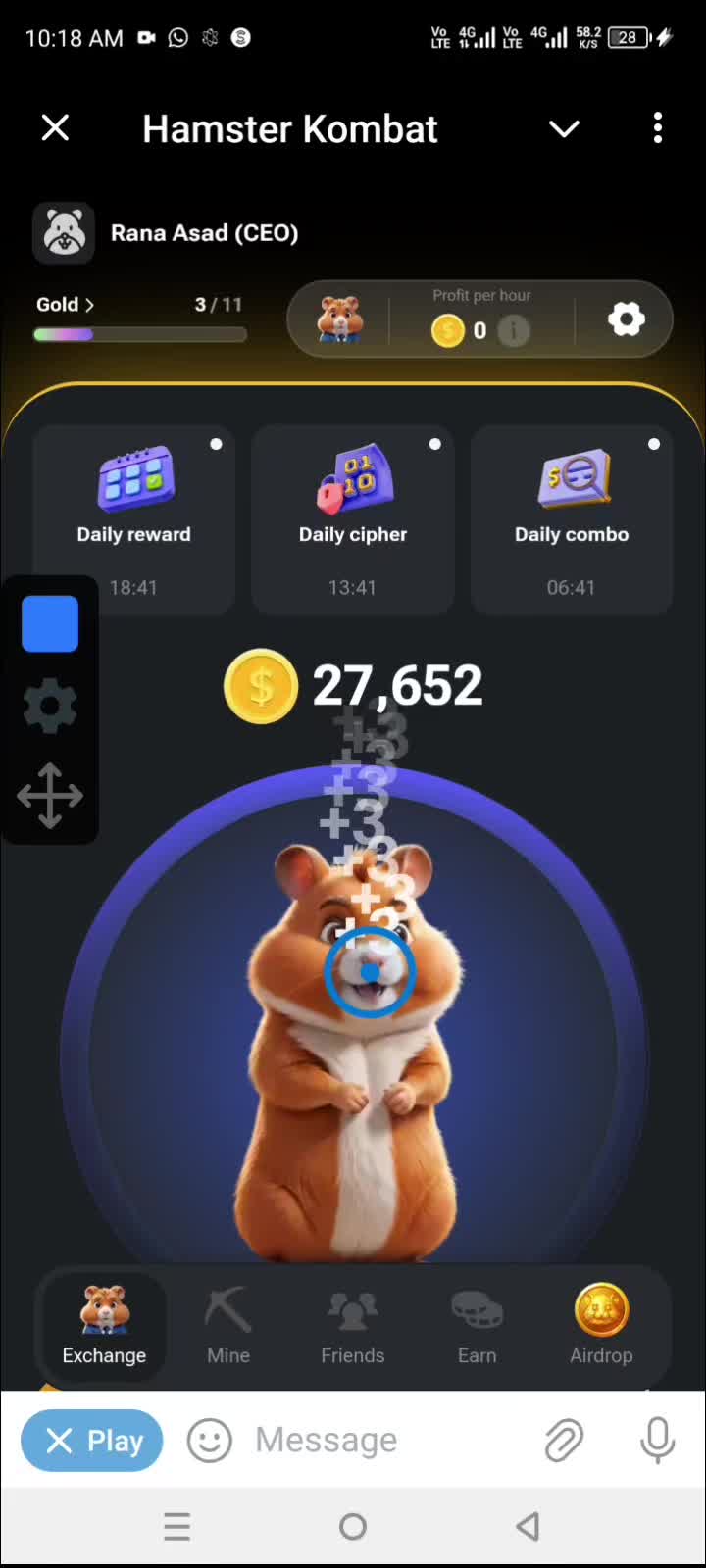
Task: Attach a file with the paperclip
Action: click(x=564, y=1441)
